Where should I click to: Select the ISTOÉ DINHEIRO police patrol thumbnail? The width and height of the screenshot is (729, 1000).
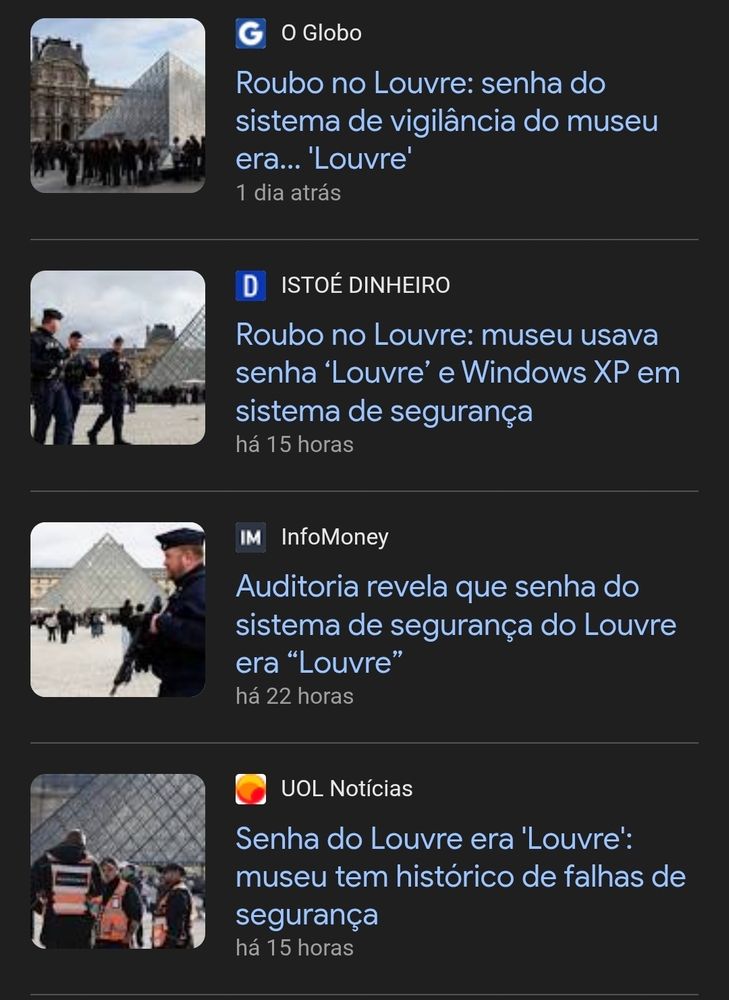pos(118,357)
